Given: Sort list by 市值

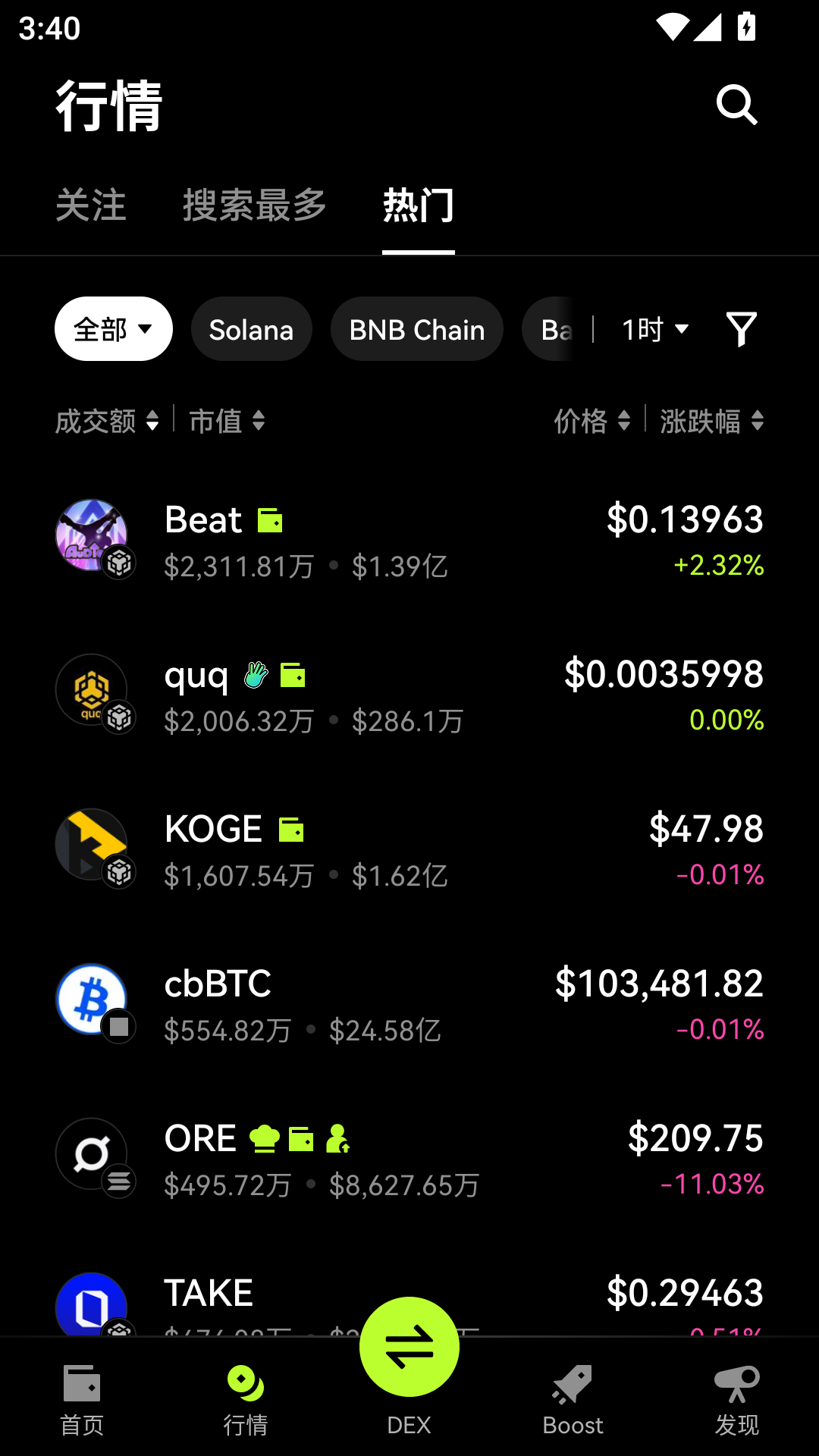Looking at the screenshot, I should pyautogui.click(x=227, y=421).
